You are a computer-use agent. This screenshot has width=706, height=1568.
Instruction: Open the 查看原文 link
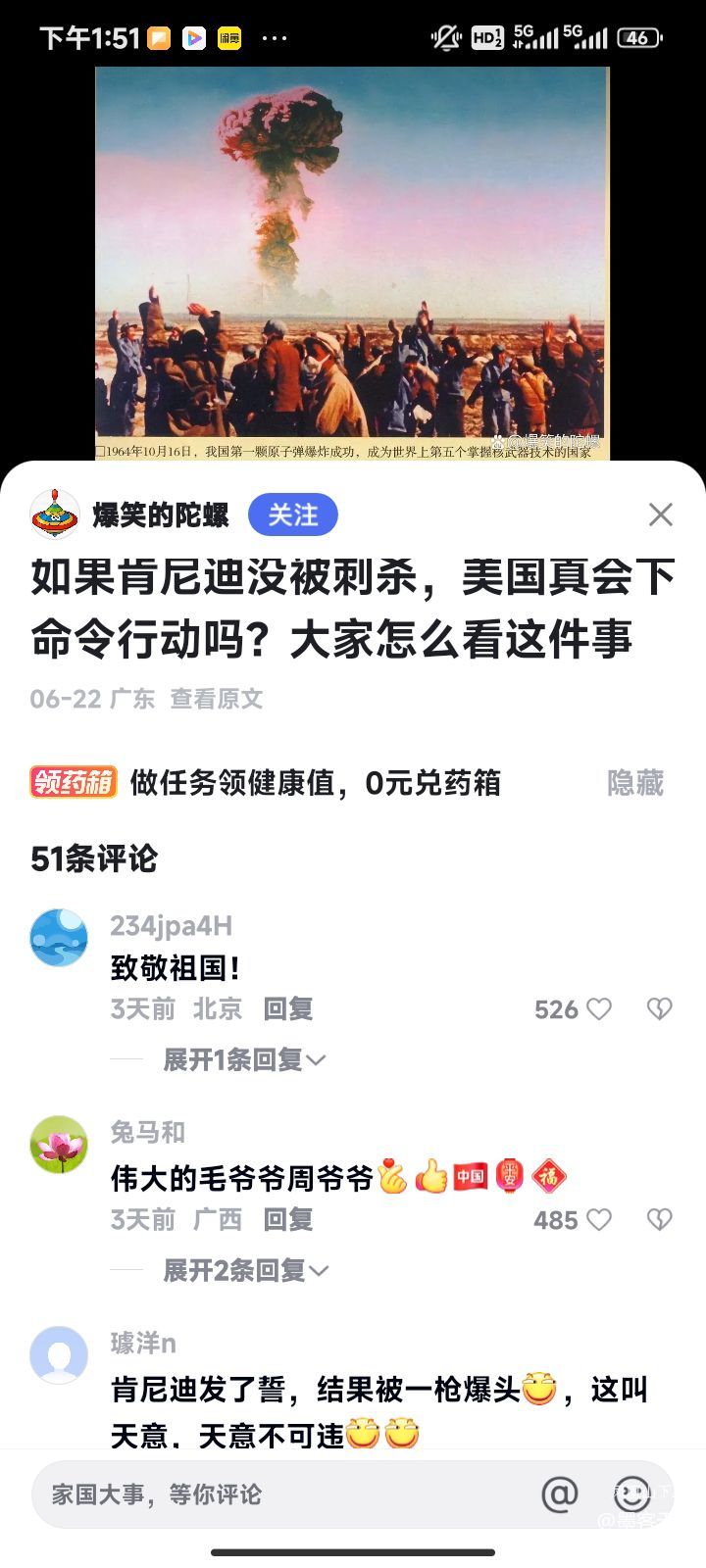click(217, 699)
